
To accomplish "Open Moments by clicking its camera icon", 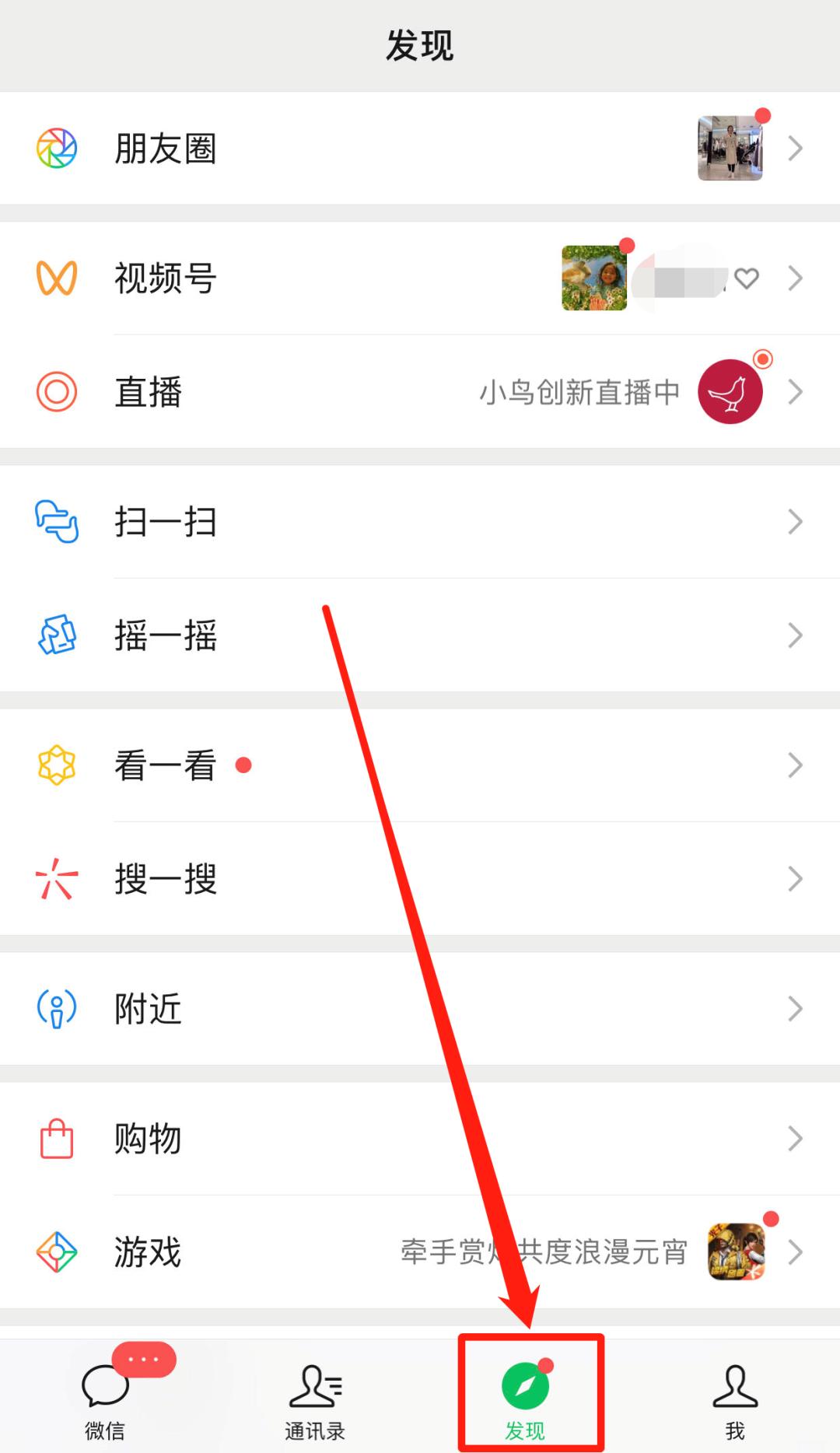I will (x=56, y=148).
